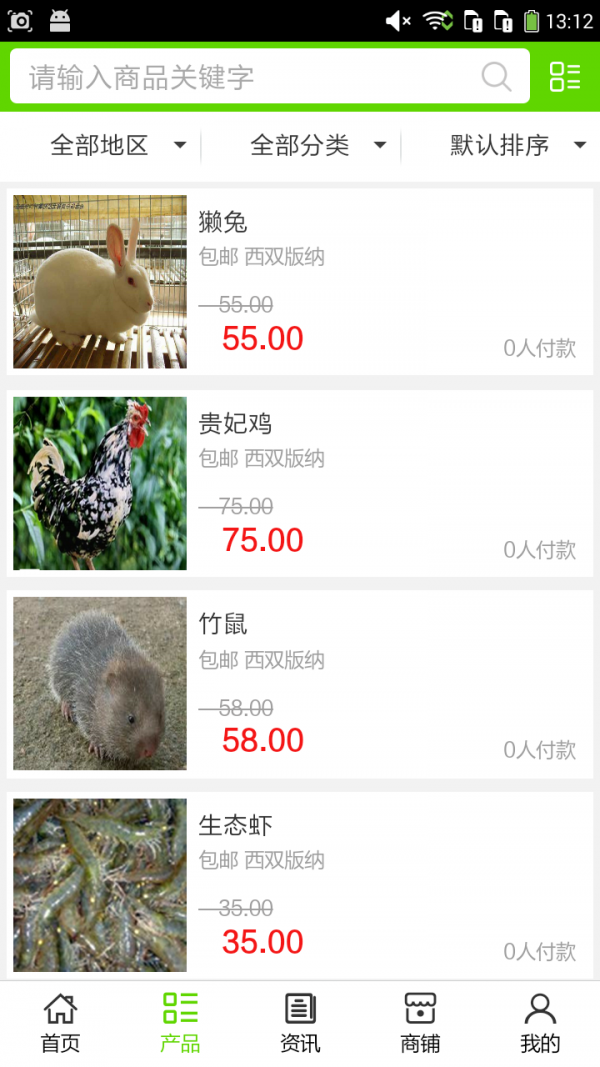The width and height of the screenshot is (600, 1067).
Task: Select the 竹鼠 product listing
Action: click(300, 684)
